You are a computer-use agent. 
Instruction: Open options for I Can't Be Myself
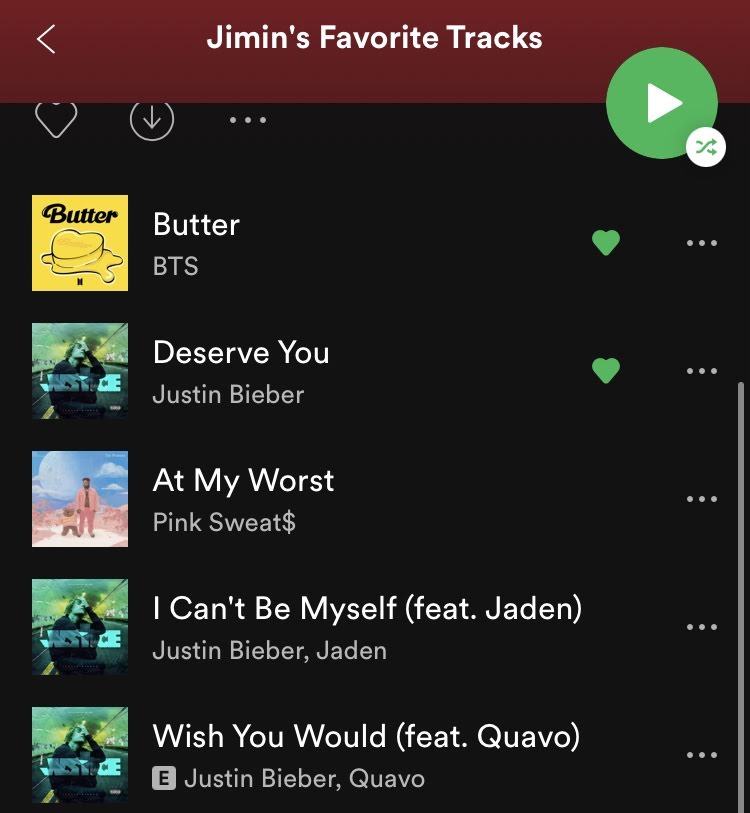coord(702,627)
